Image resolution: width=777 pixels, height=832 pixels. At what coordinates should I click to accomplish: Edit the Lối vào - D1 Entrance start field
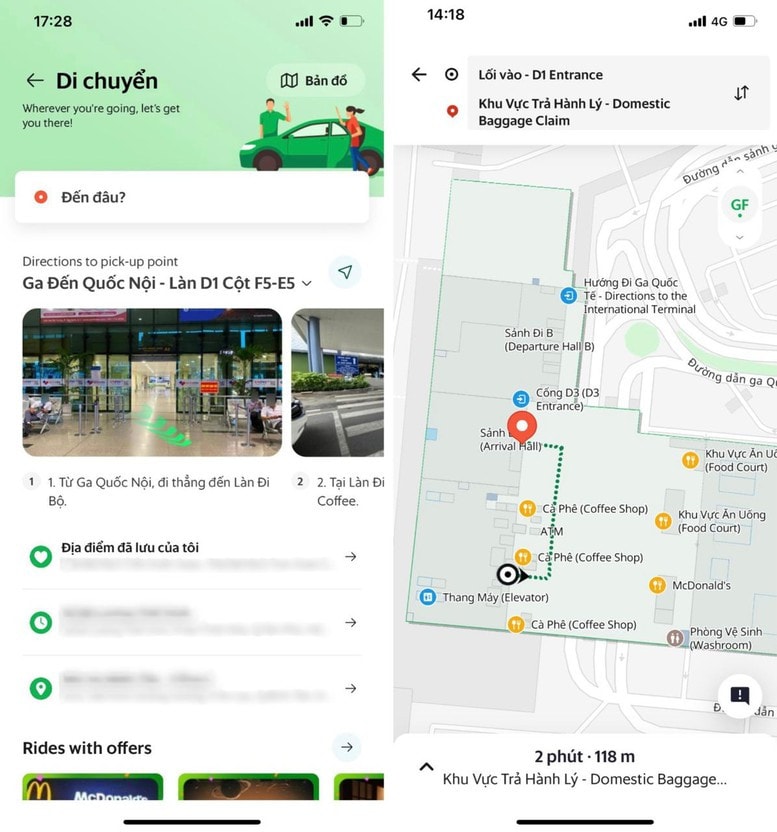click(x=590, y=75)
